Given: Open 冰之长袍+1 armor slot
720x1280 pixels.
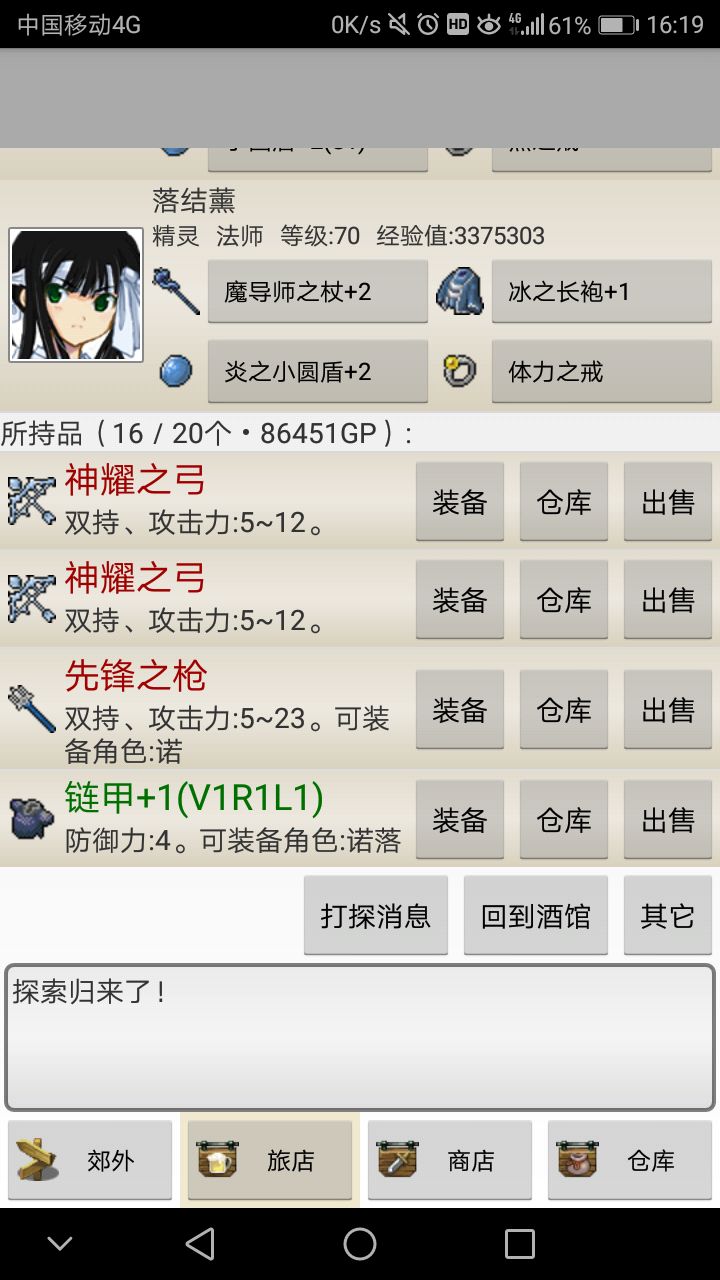Looking at the screenshot, I should point(601,292).
